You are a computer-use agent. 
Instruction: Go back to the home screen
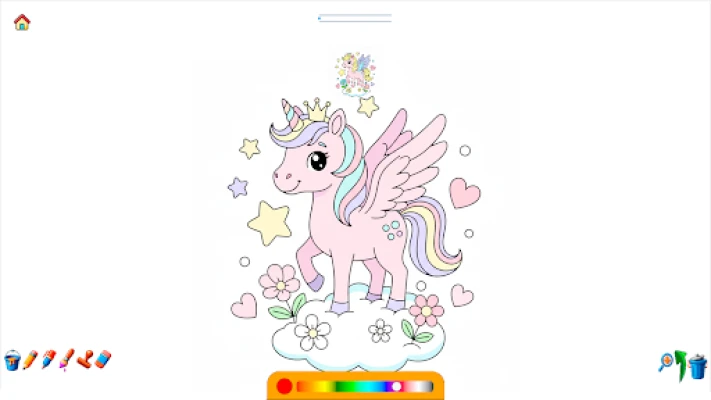[21, 22]
